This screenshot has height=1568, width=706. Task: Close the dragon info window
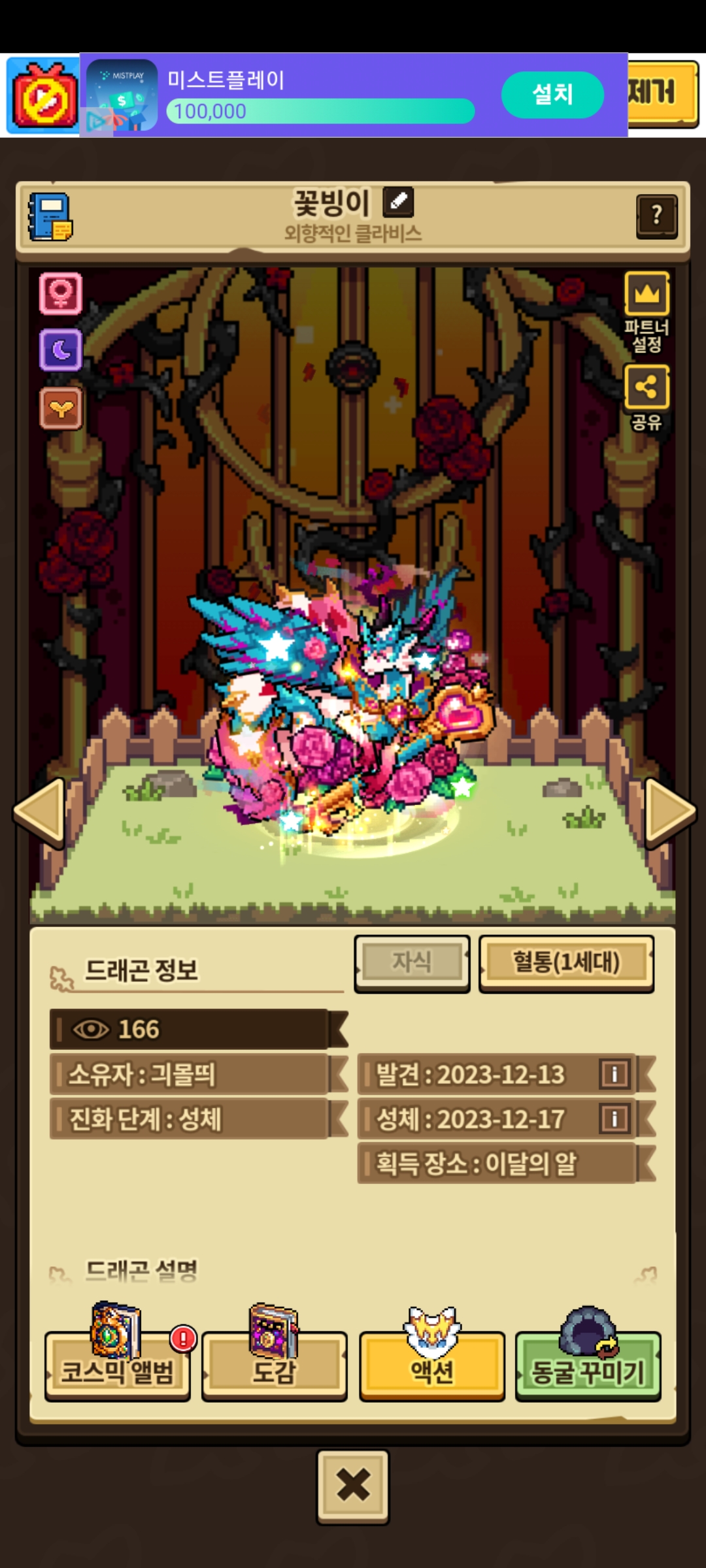pos(353,1486)
